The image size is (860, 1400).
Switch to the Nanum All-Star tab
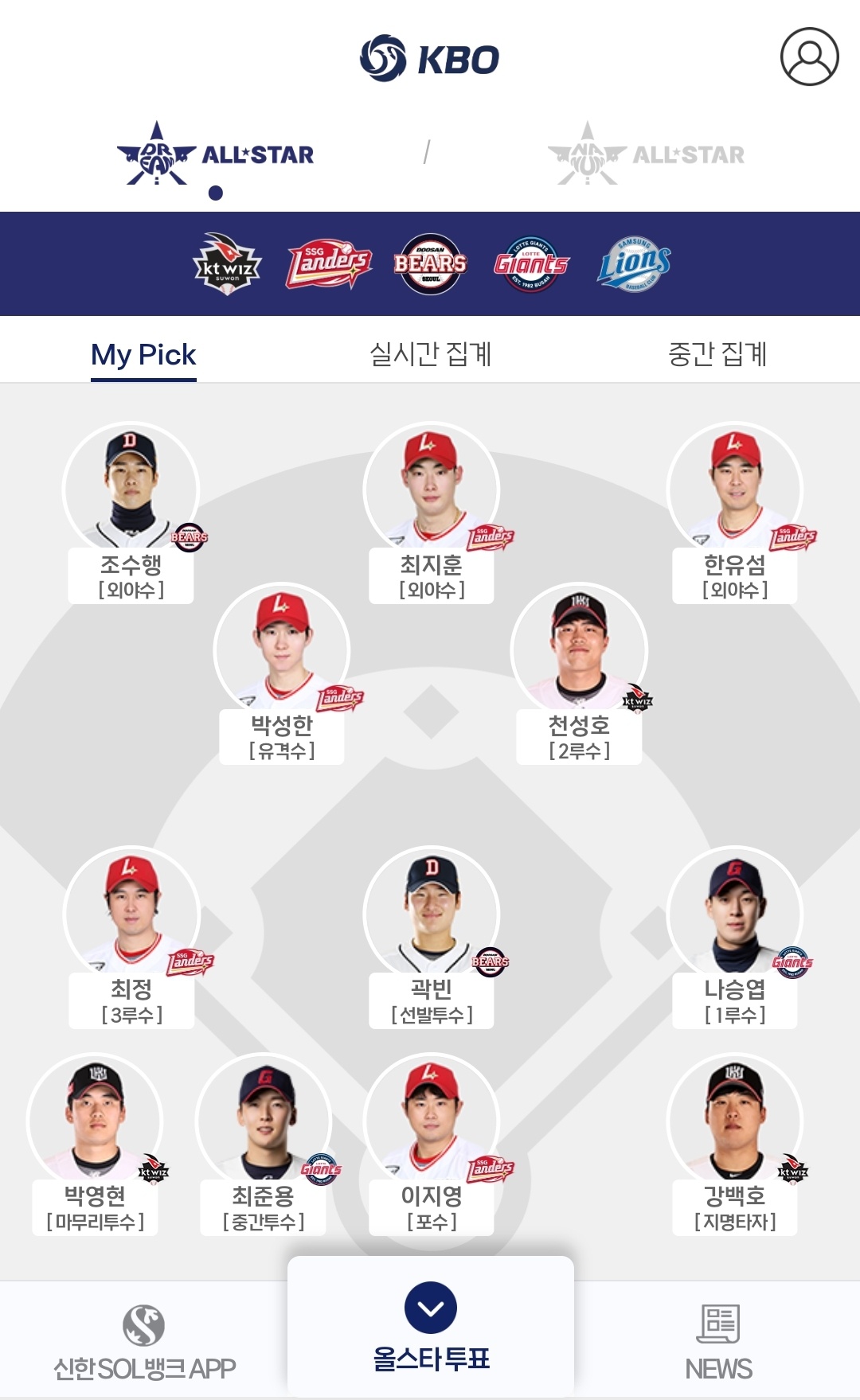tap(646, 154)
